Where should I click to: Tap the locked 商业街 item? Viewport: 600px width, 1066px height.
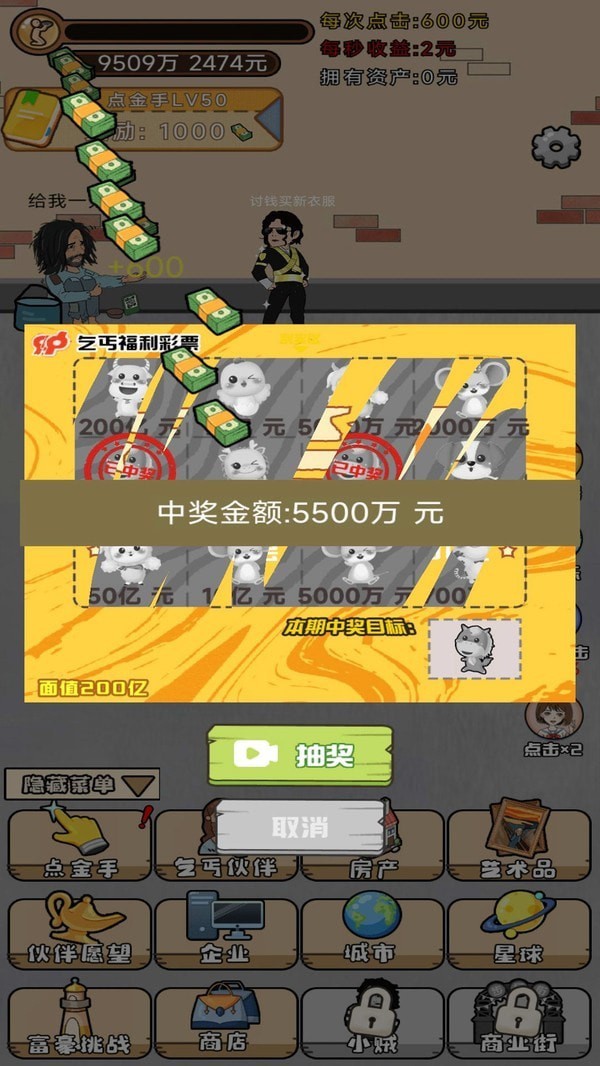point(517,1022)
